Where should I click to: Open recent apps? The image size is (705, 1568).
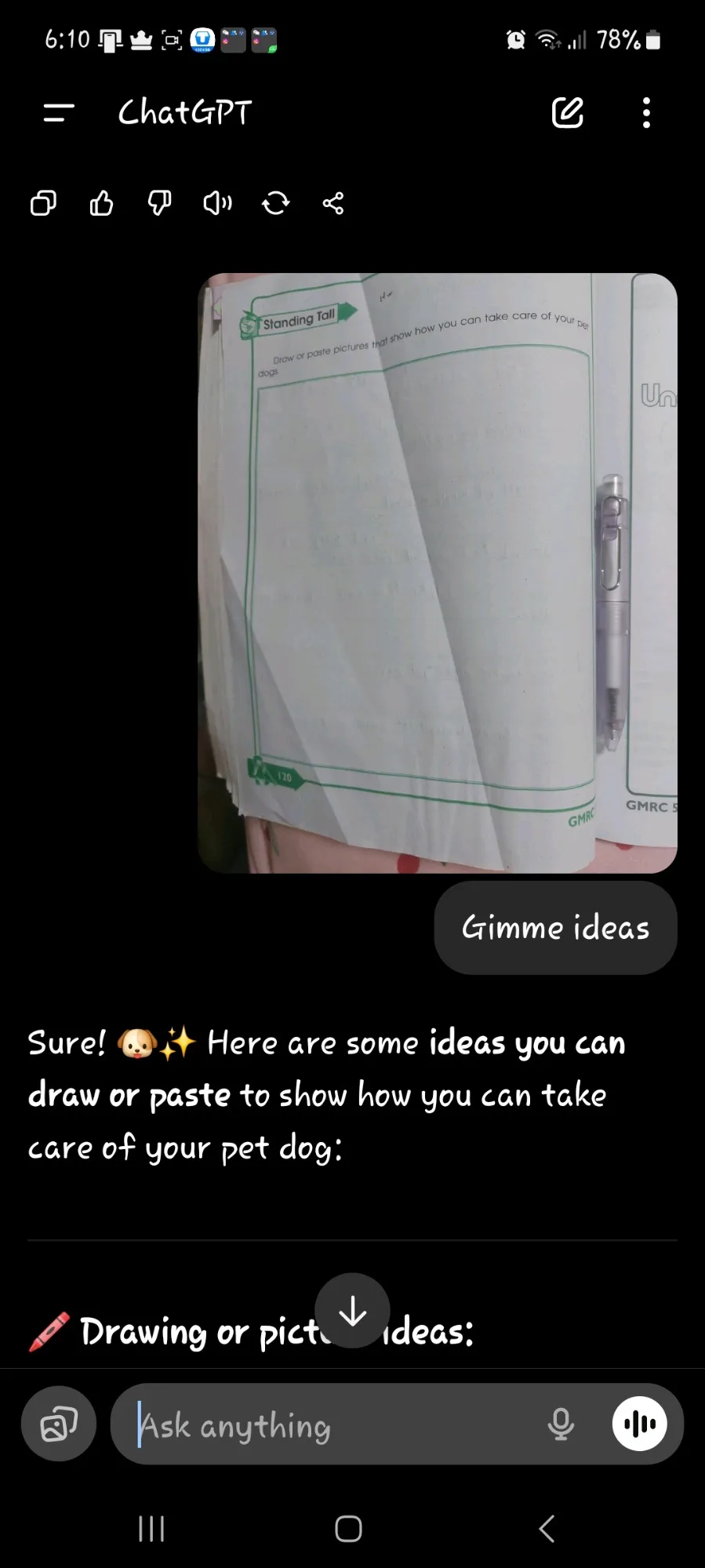[x=151, y=1528]
